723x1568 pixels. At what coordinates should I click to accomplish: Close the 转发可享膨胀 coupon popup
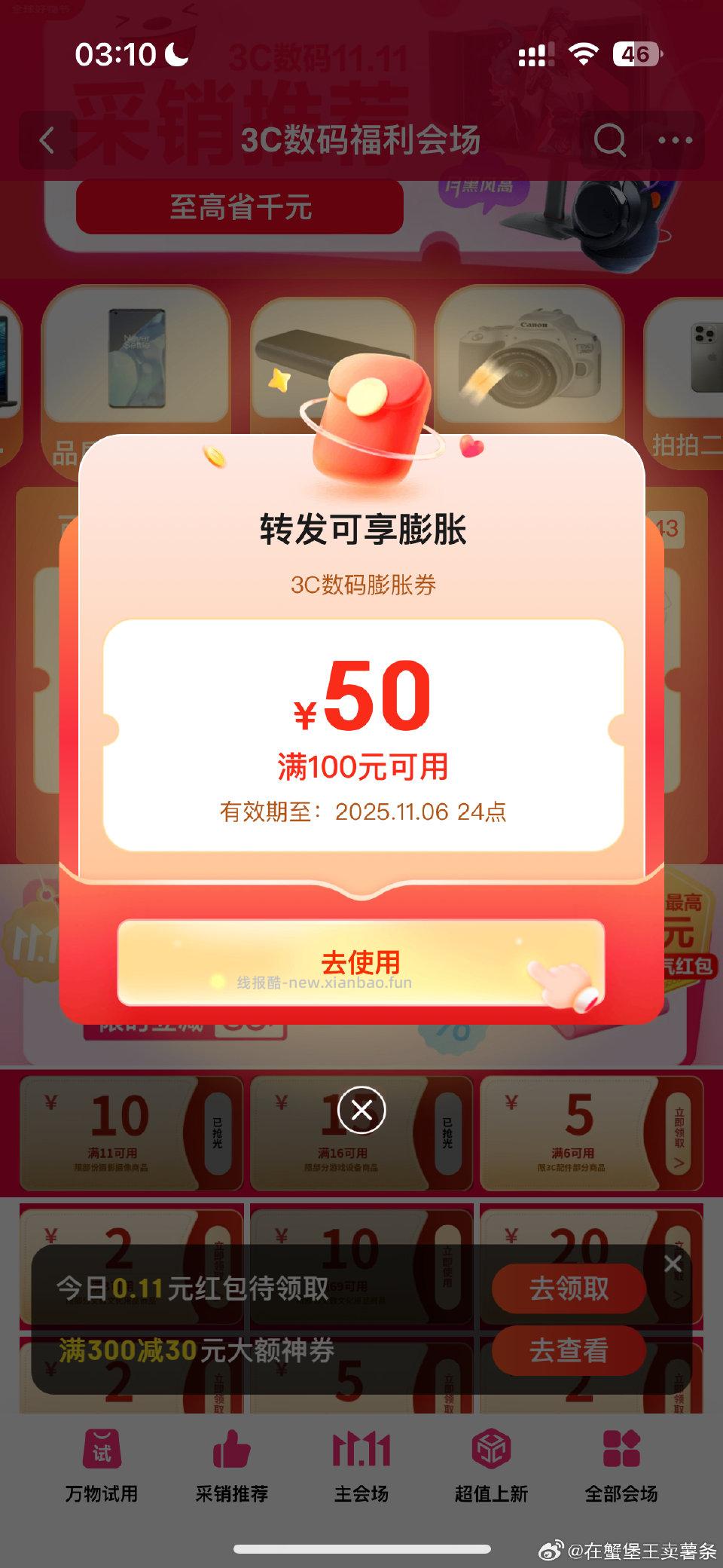(x=361, y=1111)
